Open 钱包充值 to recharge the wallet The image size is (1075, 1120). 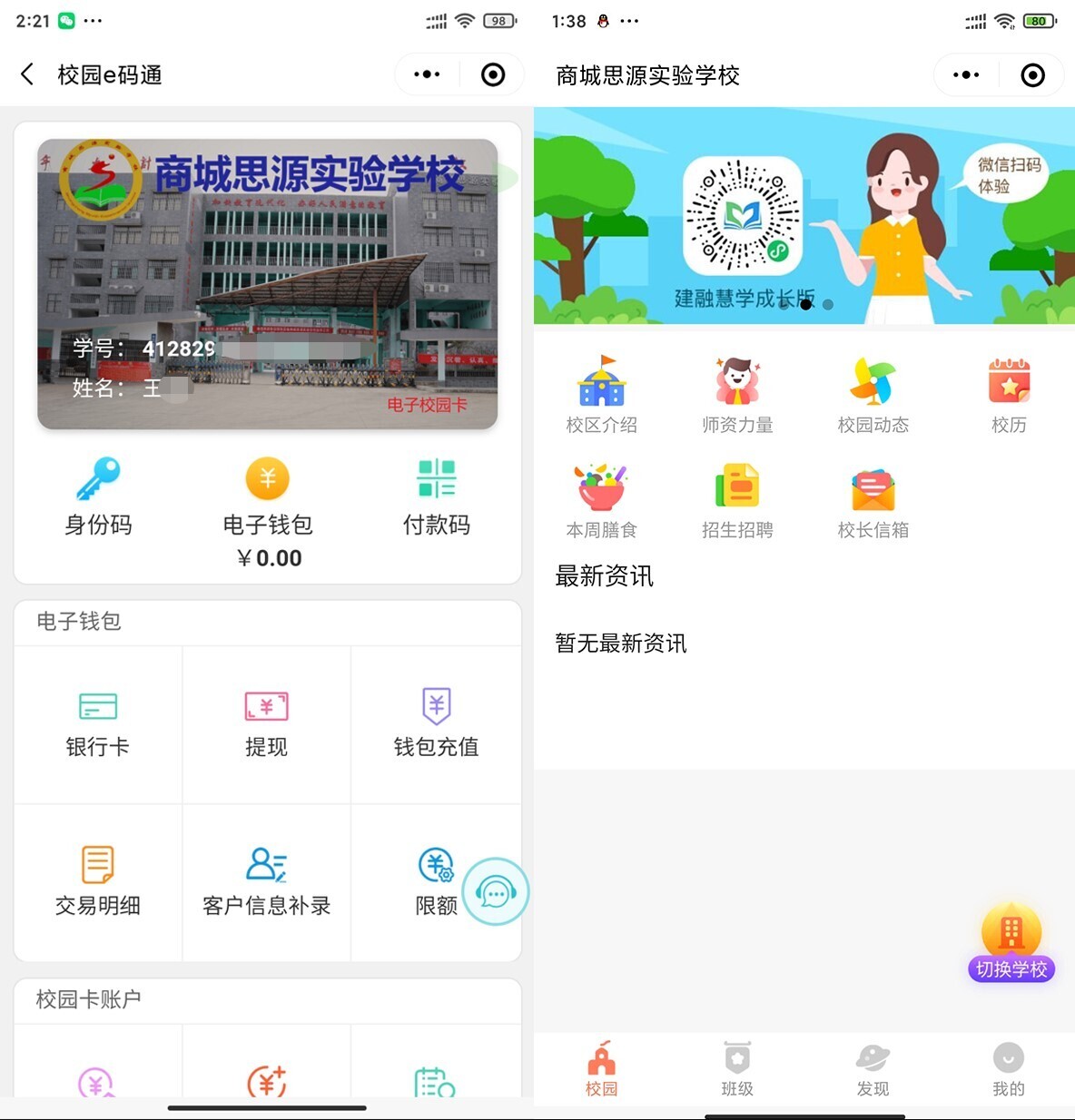click(x=435, y=722)
